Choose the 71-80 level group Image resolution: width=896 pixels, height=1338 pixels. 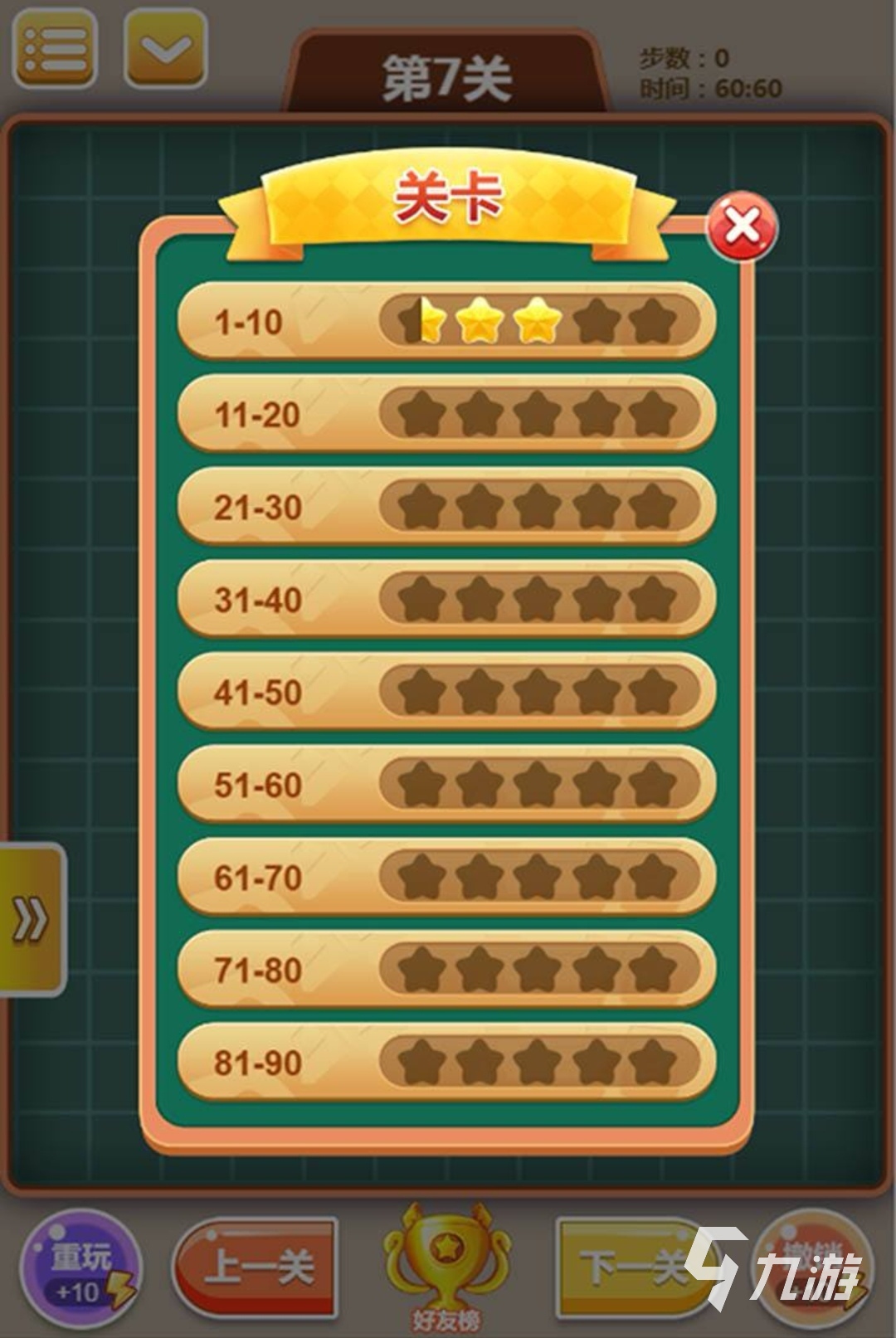446,970
